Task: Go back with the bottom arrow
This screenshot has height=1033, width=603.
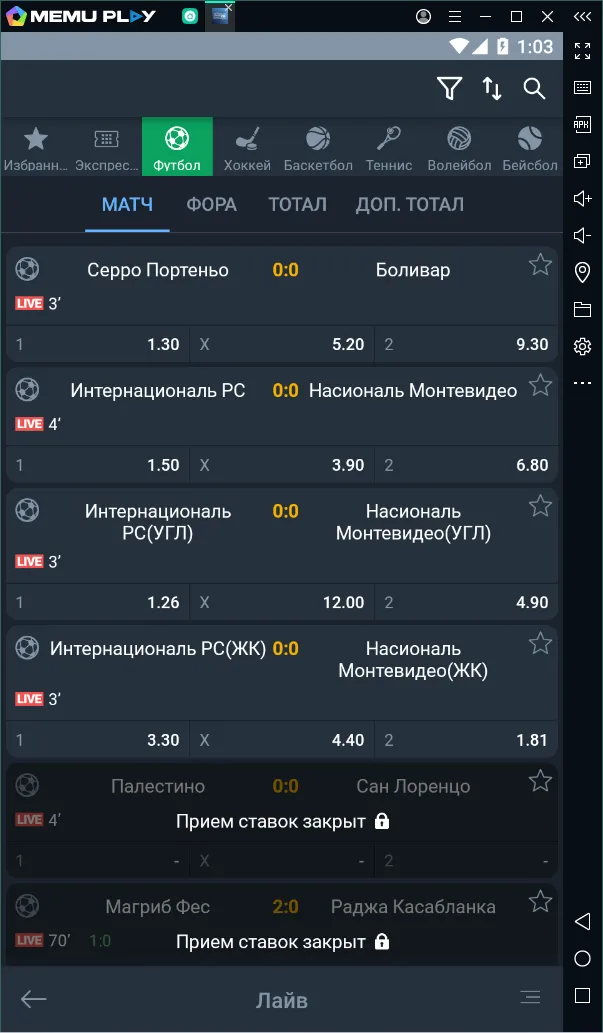Action: point(34,998)
